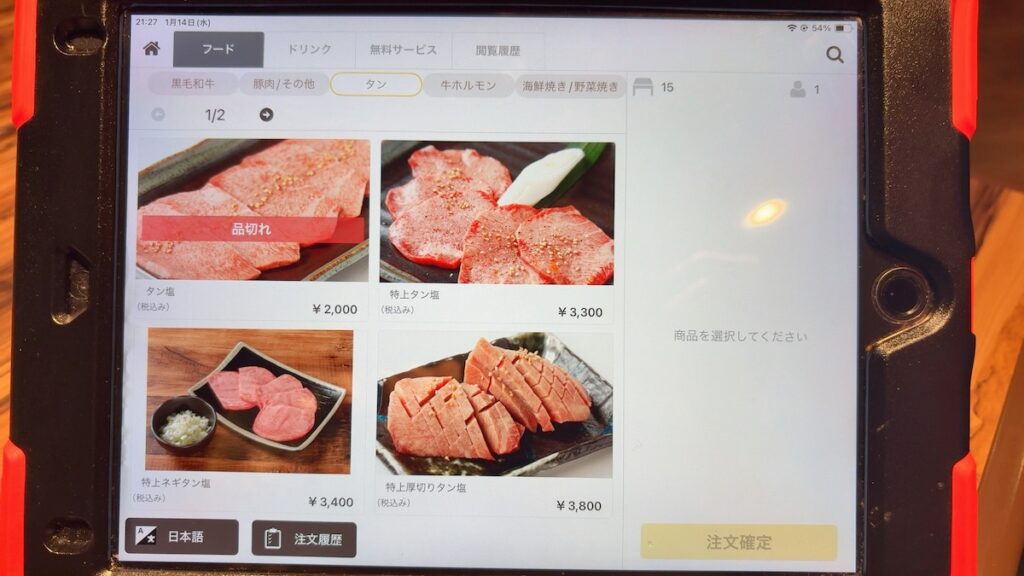Viewport: 1024px width, 576px height.
Task: Show the 牛ホルモン category
Action: (468, 85)
